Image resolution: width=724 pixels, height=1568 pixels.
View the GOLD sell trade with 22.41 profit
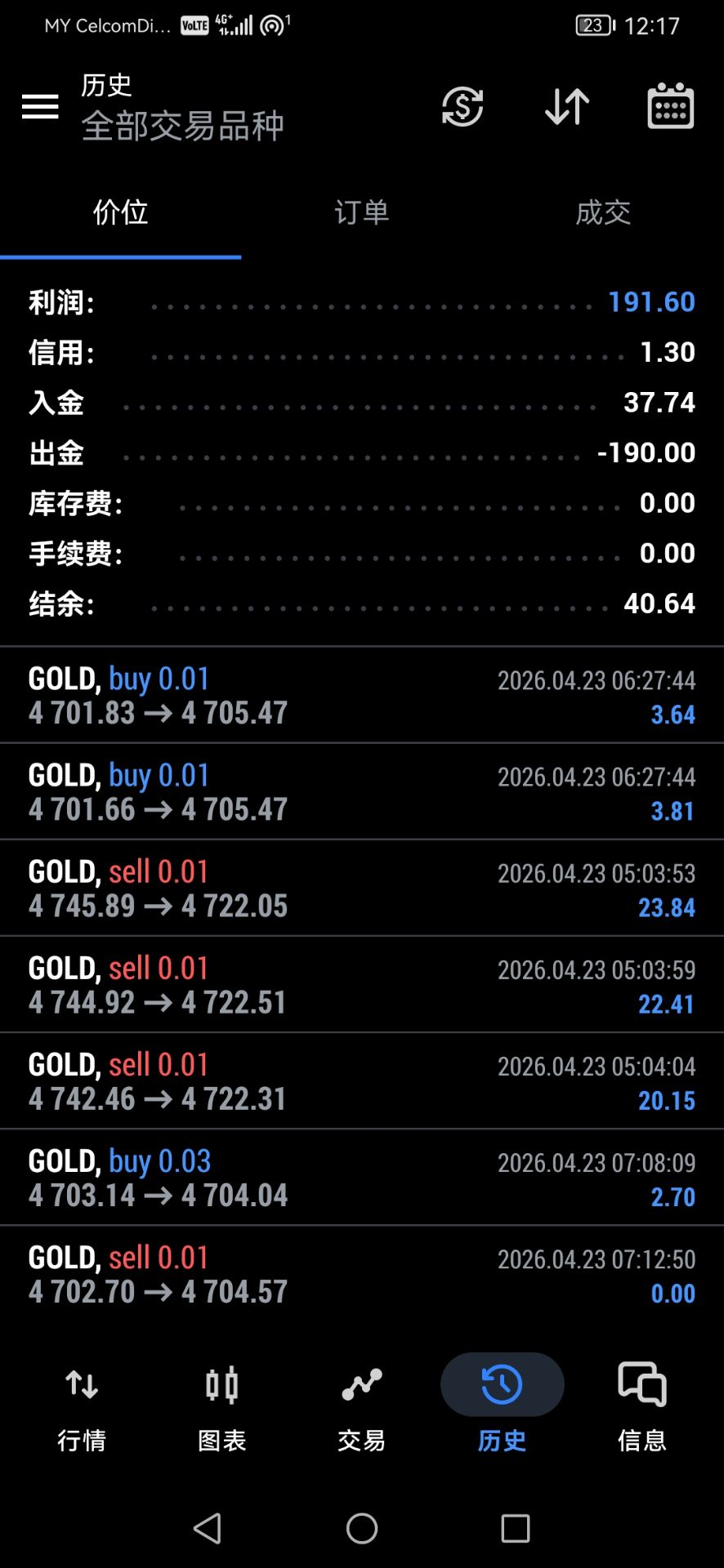[x=361, y=985]
